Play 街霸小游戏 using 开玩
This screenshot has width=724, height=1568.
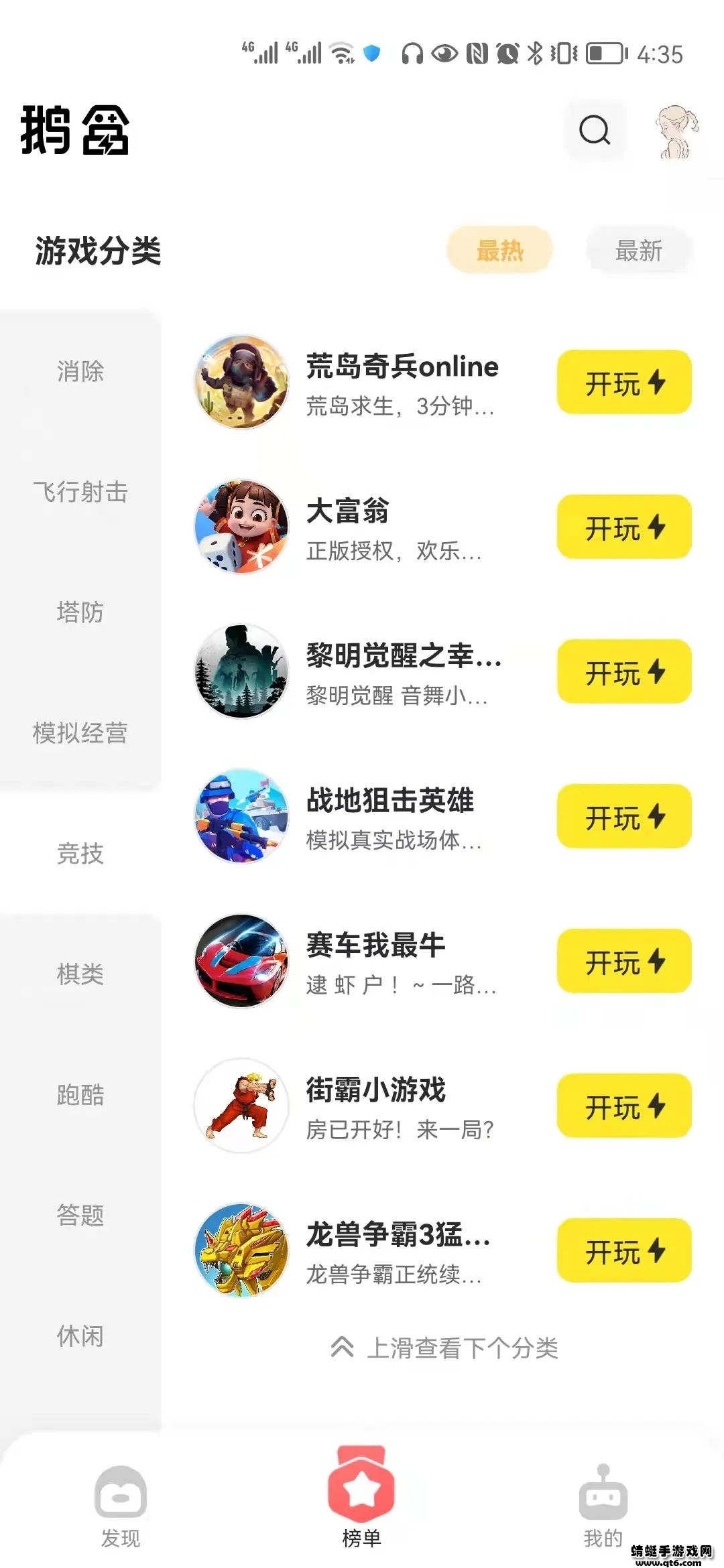(x=624, y=1106)
